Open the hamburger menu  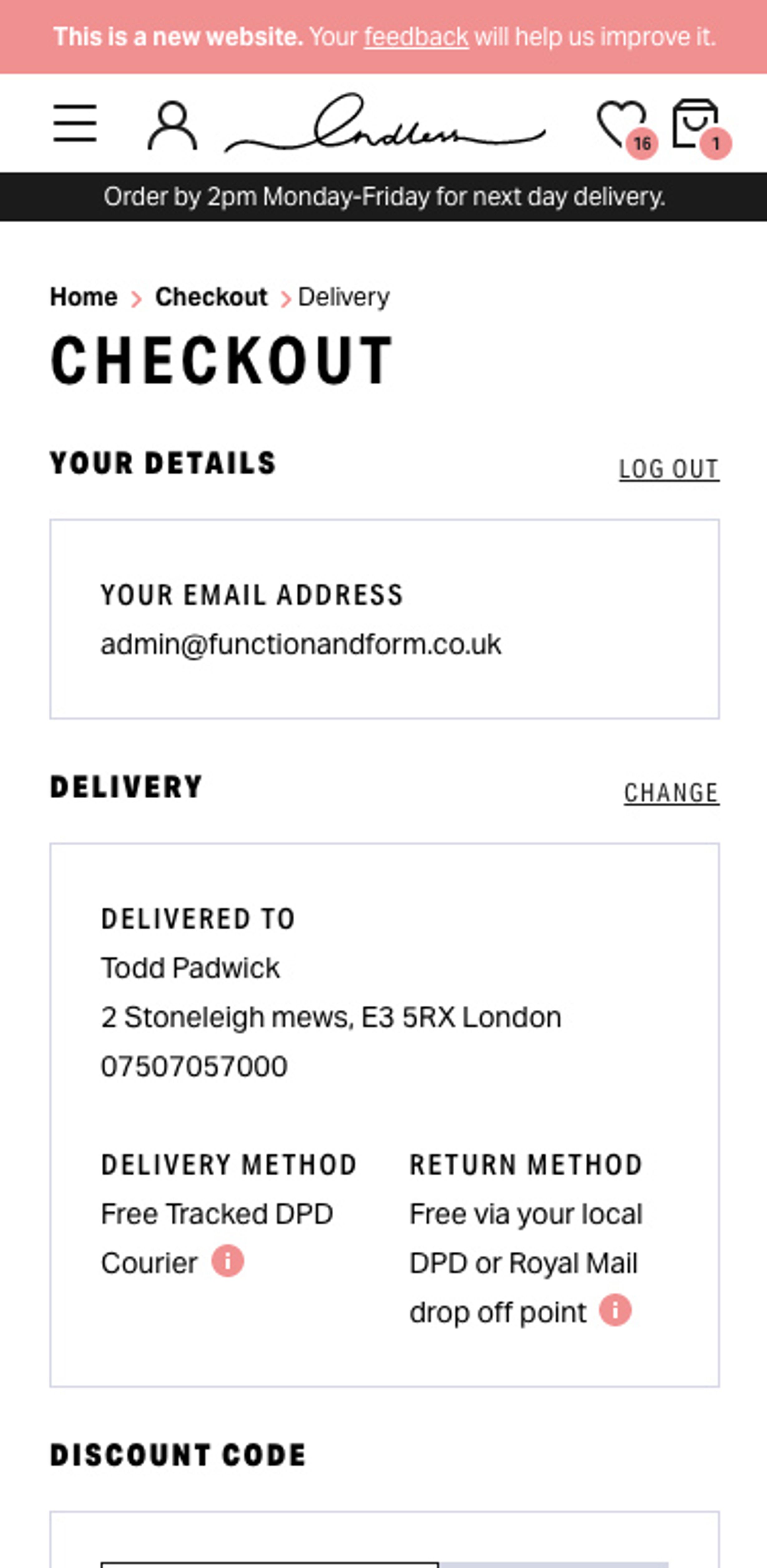tap(75, 123)
